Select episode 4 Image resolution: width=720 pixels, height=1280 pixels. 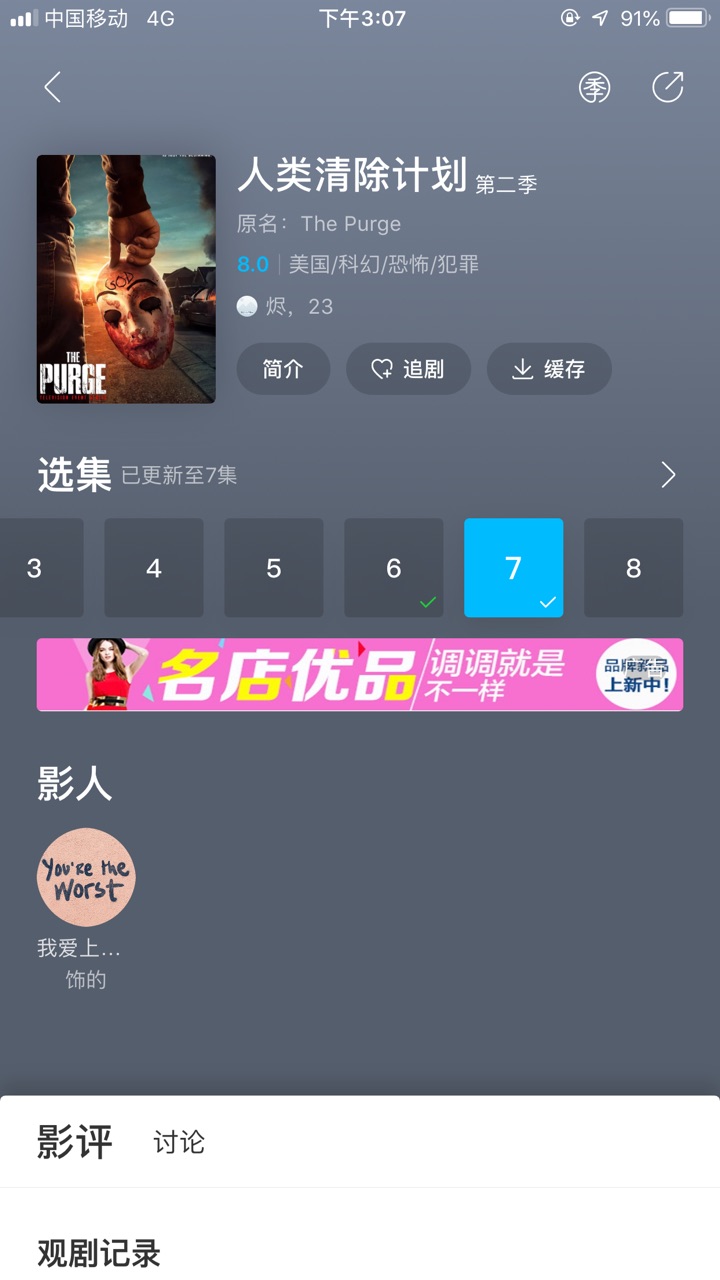click(x=154, y=568)
